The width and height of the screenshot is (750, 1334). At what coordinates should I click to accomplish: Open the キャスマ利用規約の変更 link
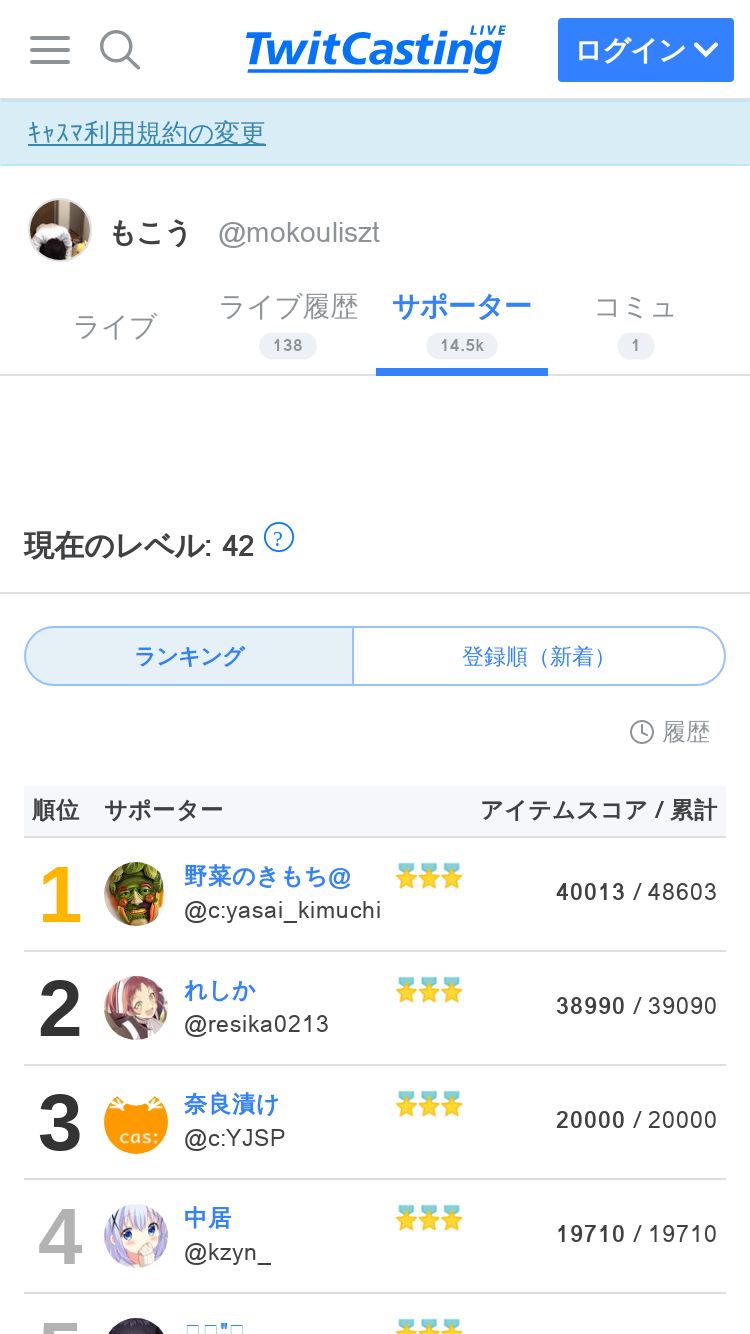click(x=147, y=133)
